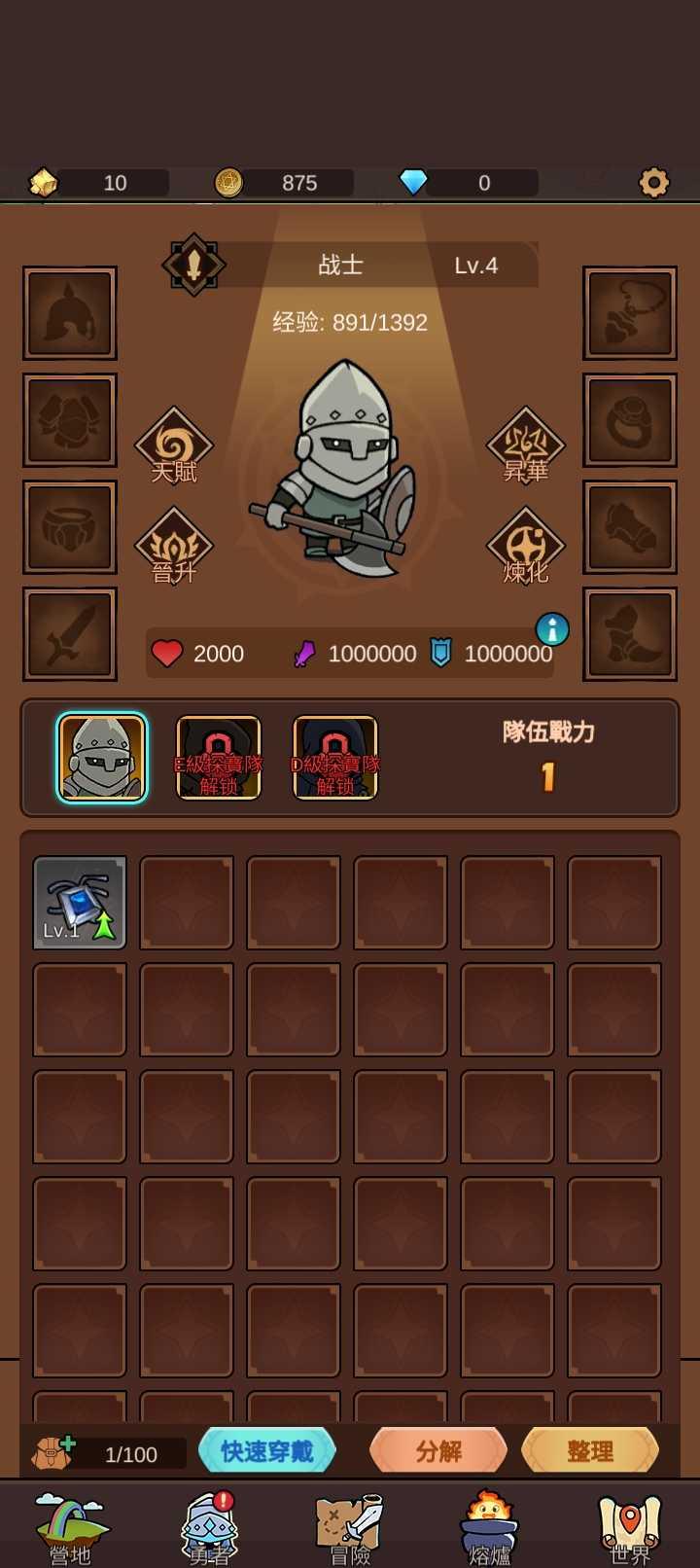Select the sword weapon slot

coord(70,634)
